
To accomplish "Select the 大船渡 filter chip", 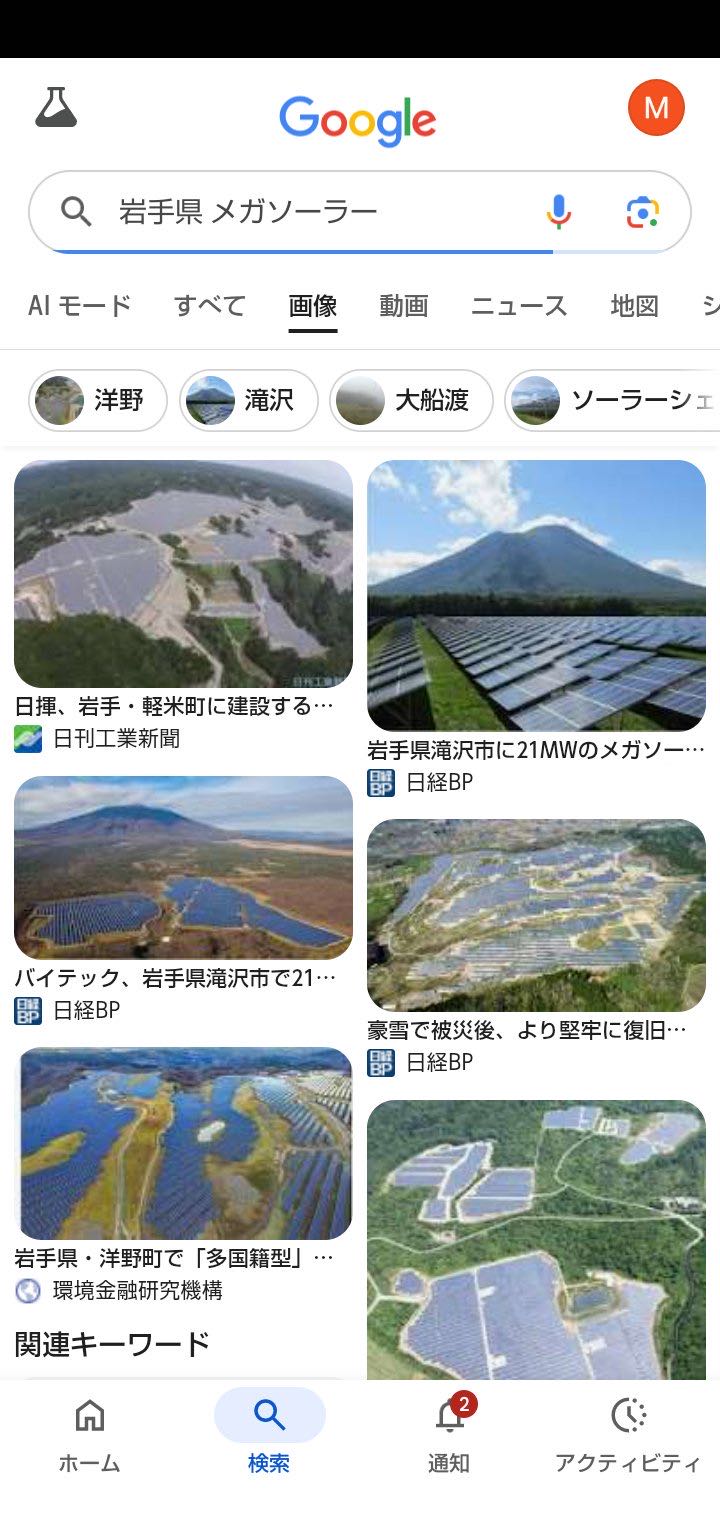I will tap(411, 401).
